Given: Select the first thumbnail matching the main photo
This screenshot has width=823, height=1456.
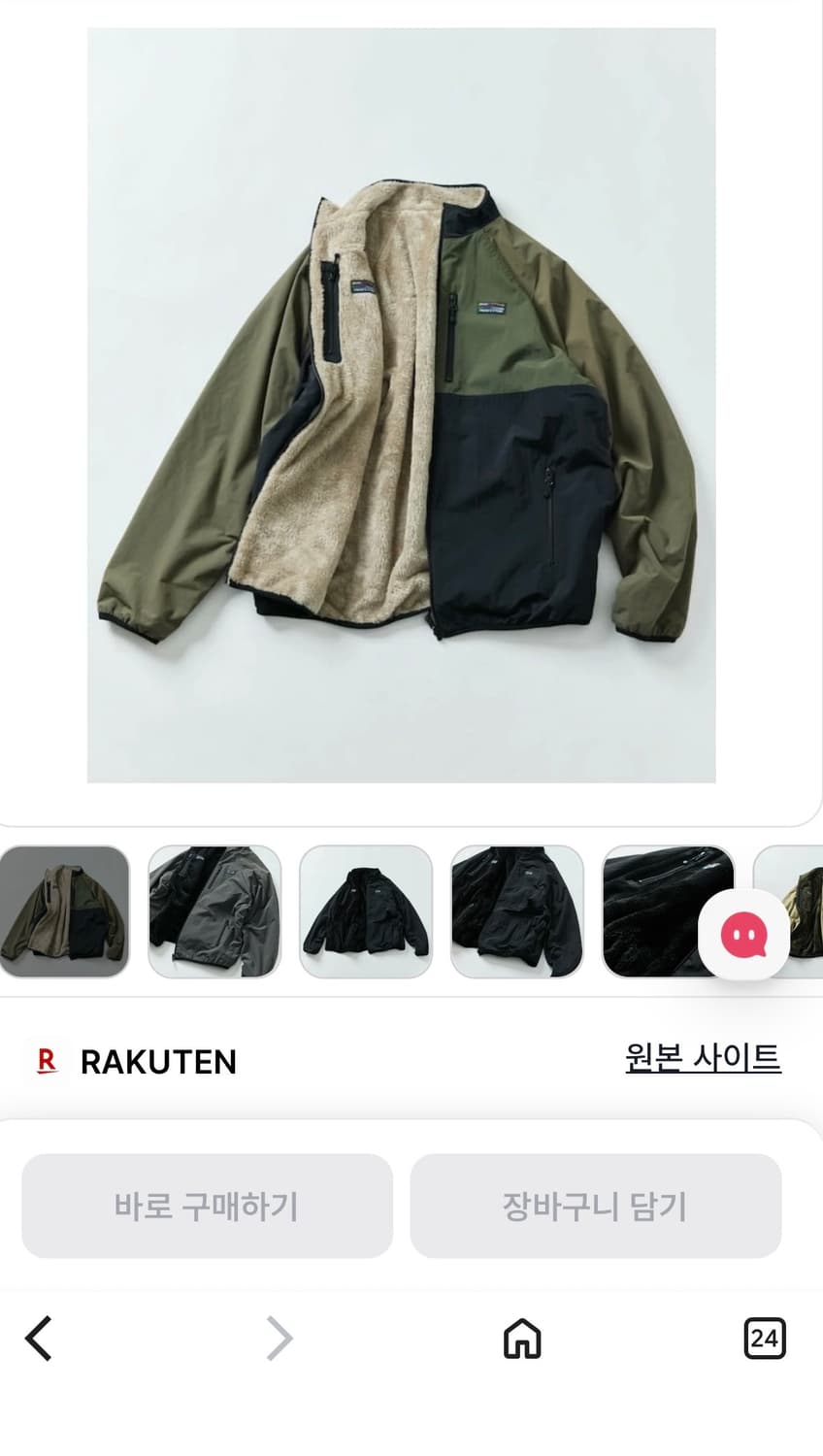Looking at the screenshot, I should coord(63,910).
